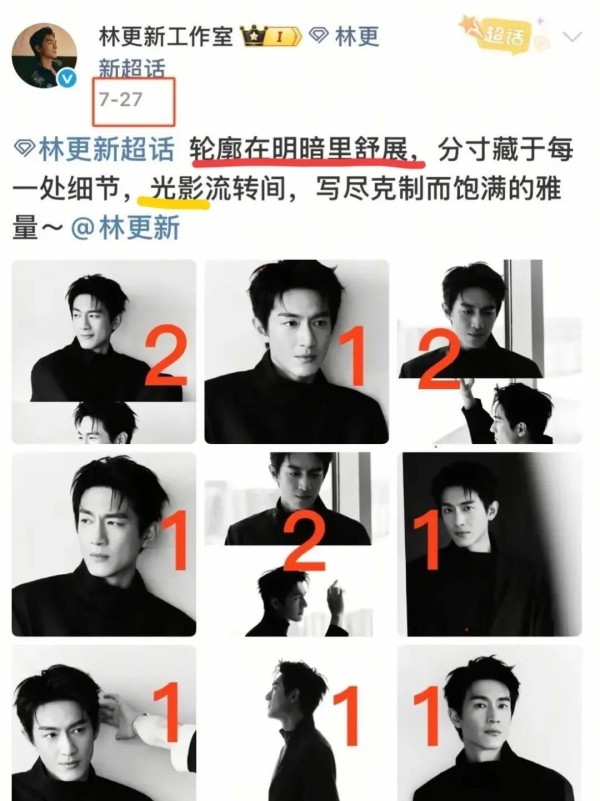Tap the 林更新工作室 username

[x=164, y=36]
